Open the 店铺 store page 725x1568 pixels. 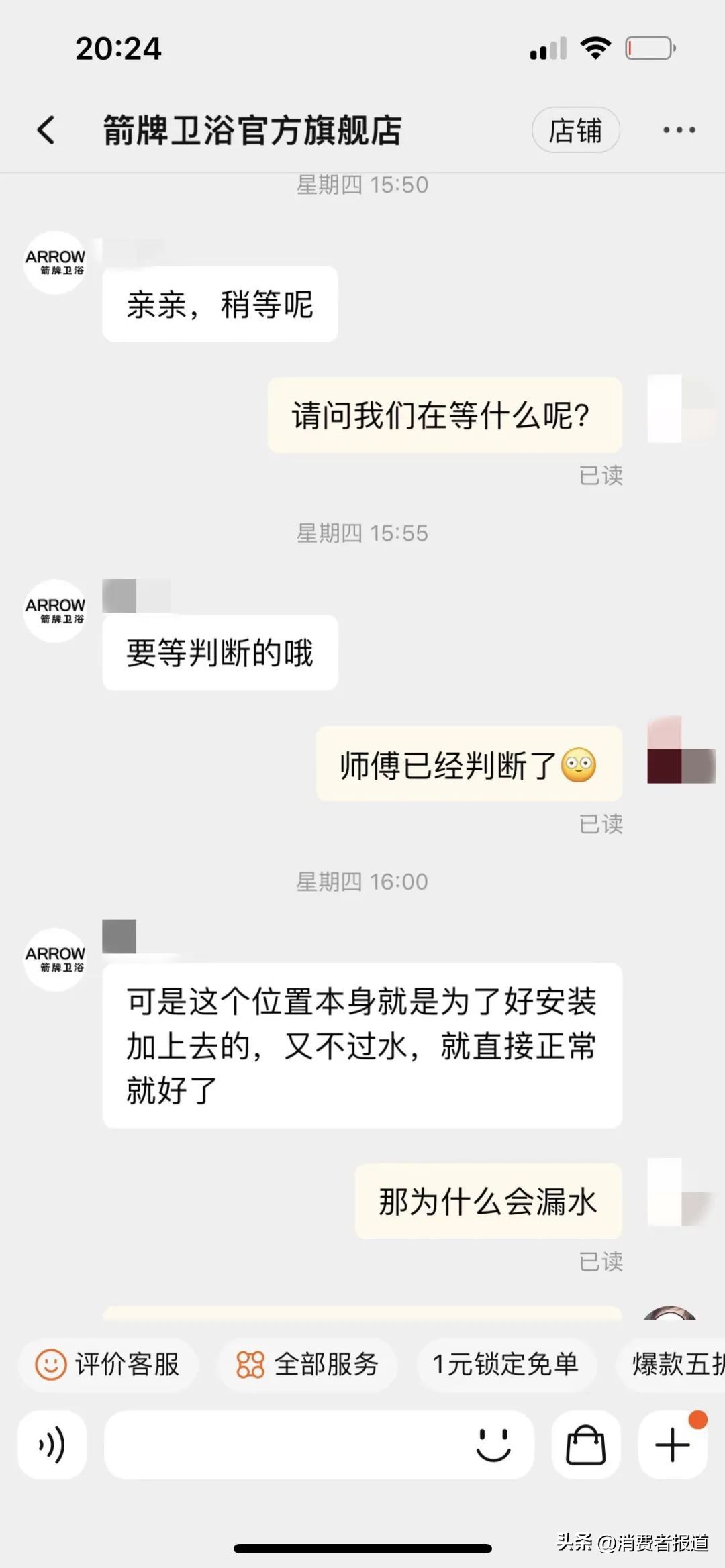pyautogui.click(x=575, y=130)
